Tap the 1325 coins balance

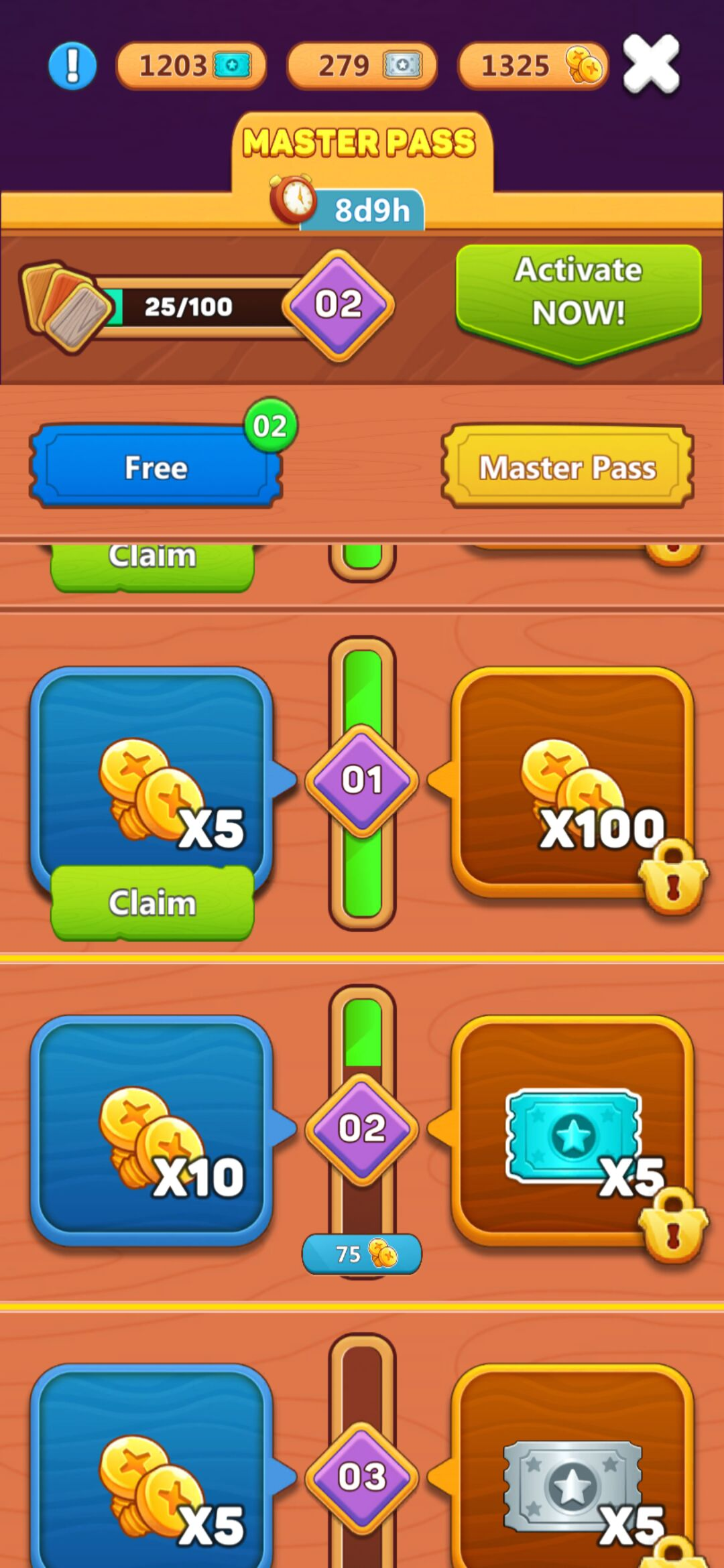click(x=533, y=66)
